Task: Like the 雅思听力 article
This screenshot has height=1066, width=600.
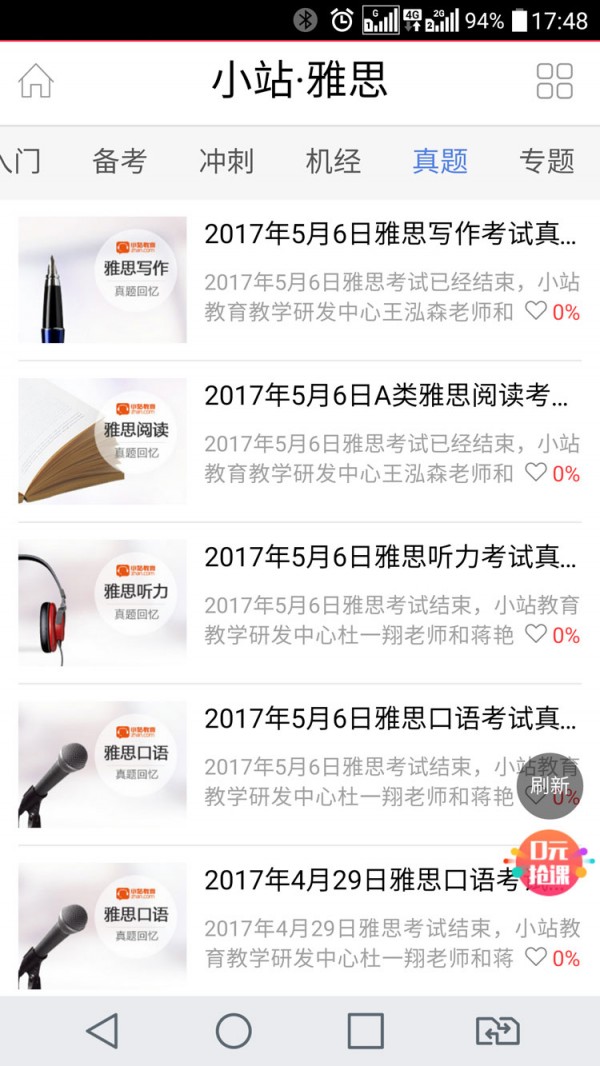Action: coord(537,633)
